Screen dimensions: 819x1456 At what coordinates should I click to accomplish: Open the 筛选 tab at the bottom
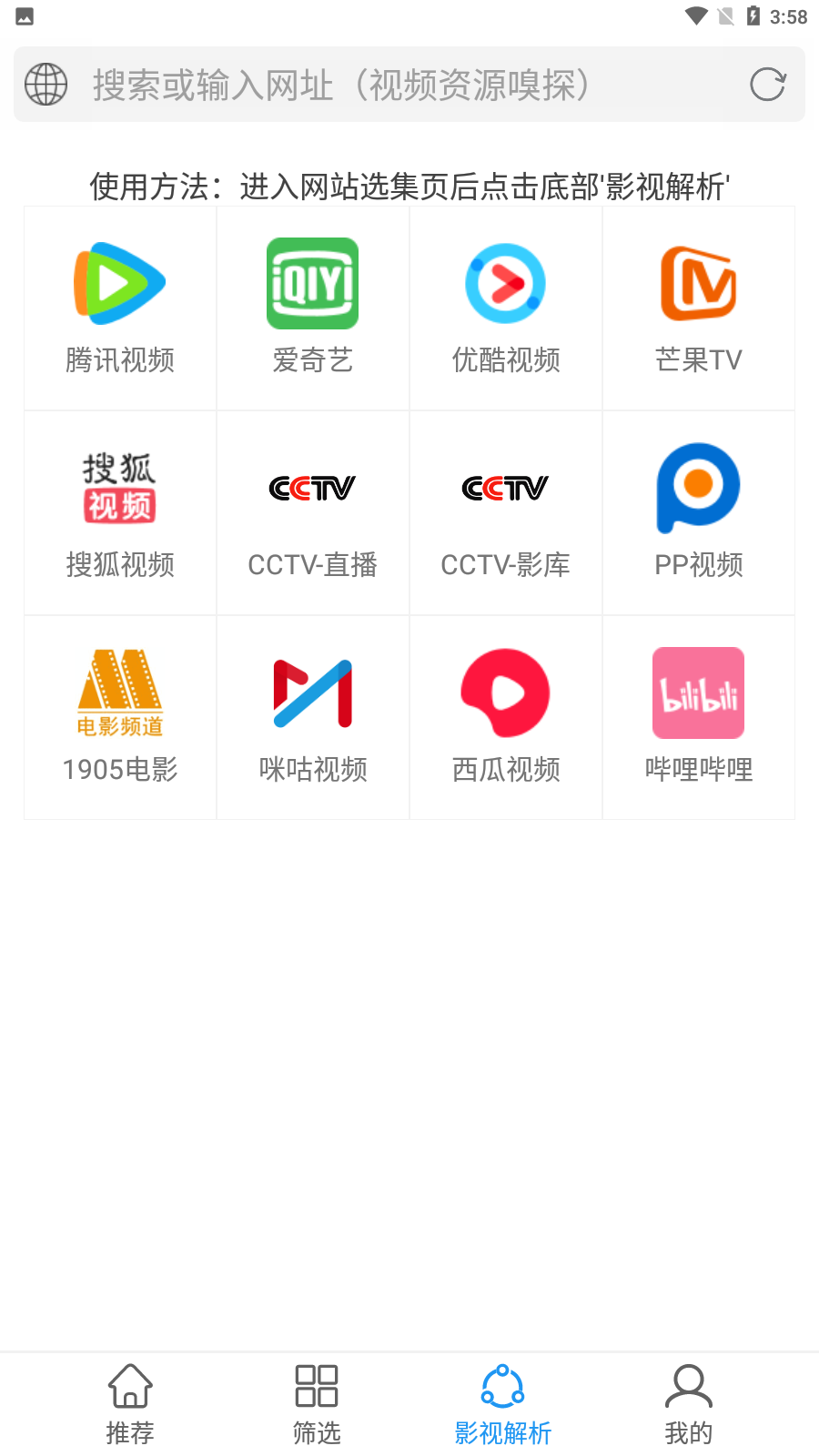click(x=316, y=1403)
